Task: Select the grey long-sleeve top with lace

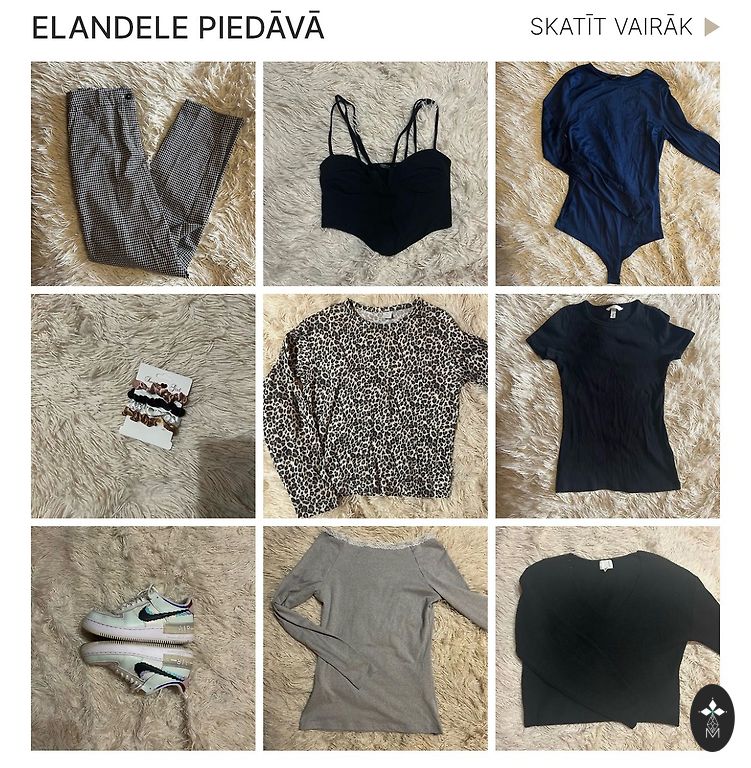Action: 375,638
